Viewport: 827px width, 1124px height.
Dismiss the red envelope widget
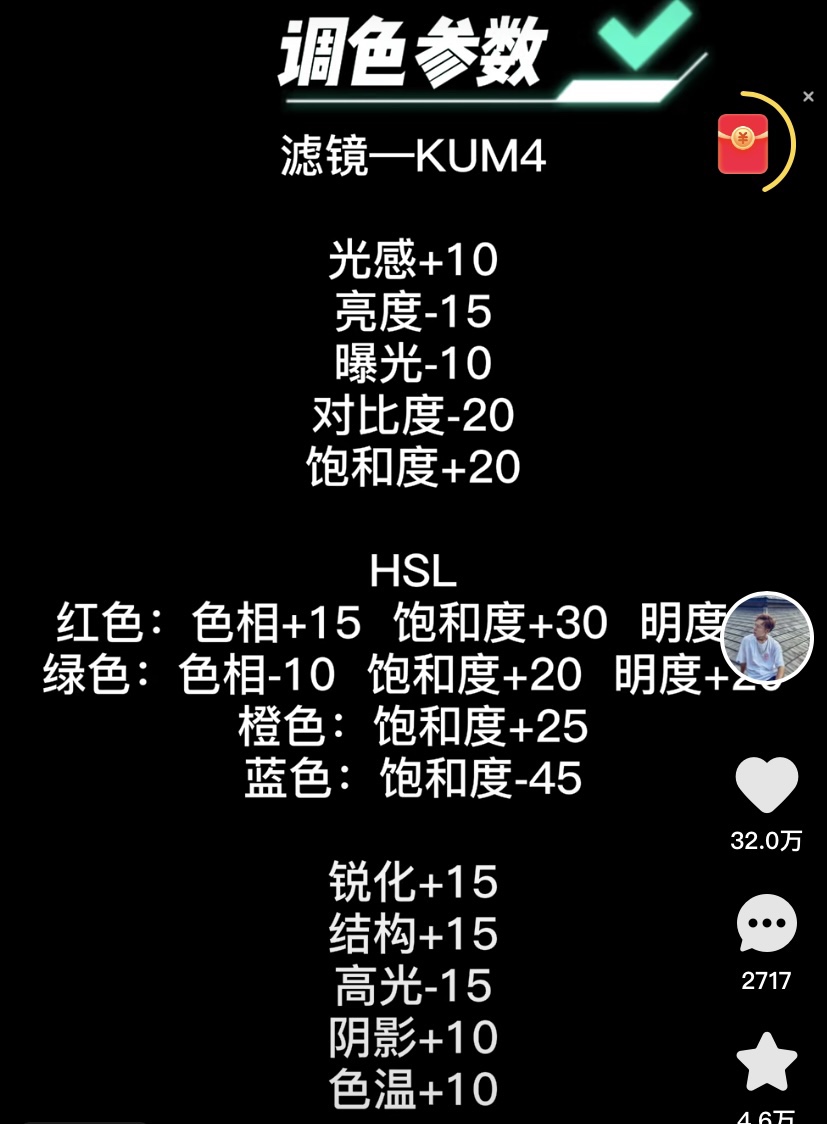[808, 97]
